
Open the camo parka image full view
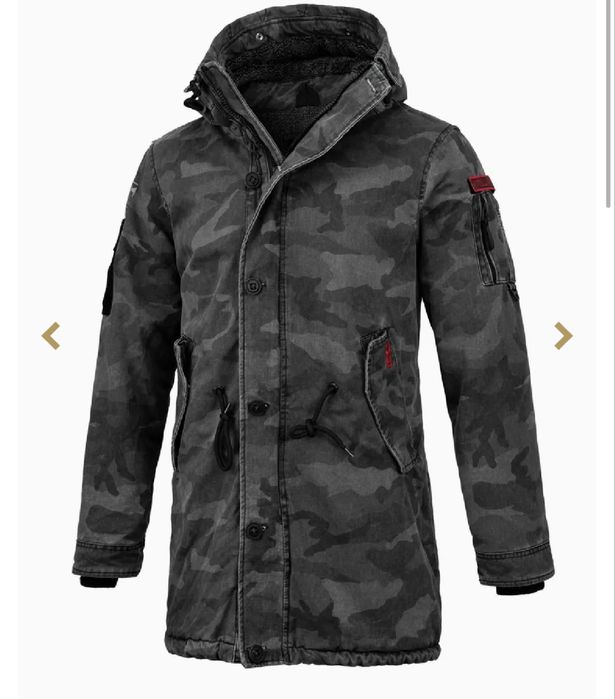(310, 350)
